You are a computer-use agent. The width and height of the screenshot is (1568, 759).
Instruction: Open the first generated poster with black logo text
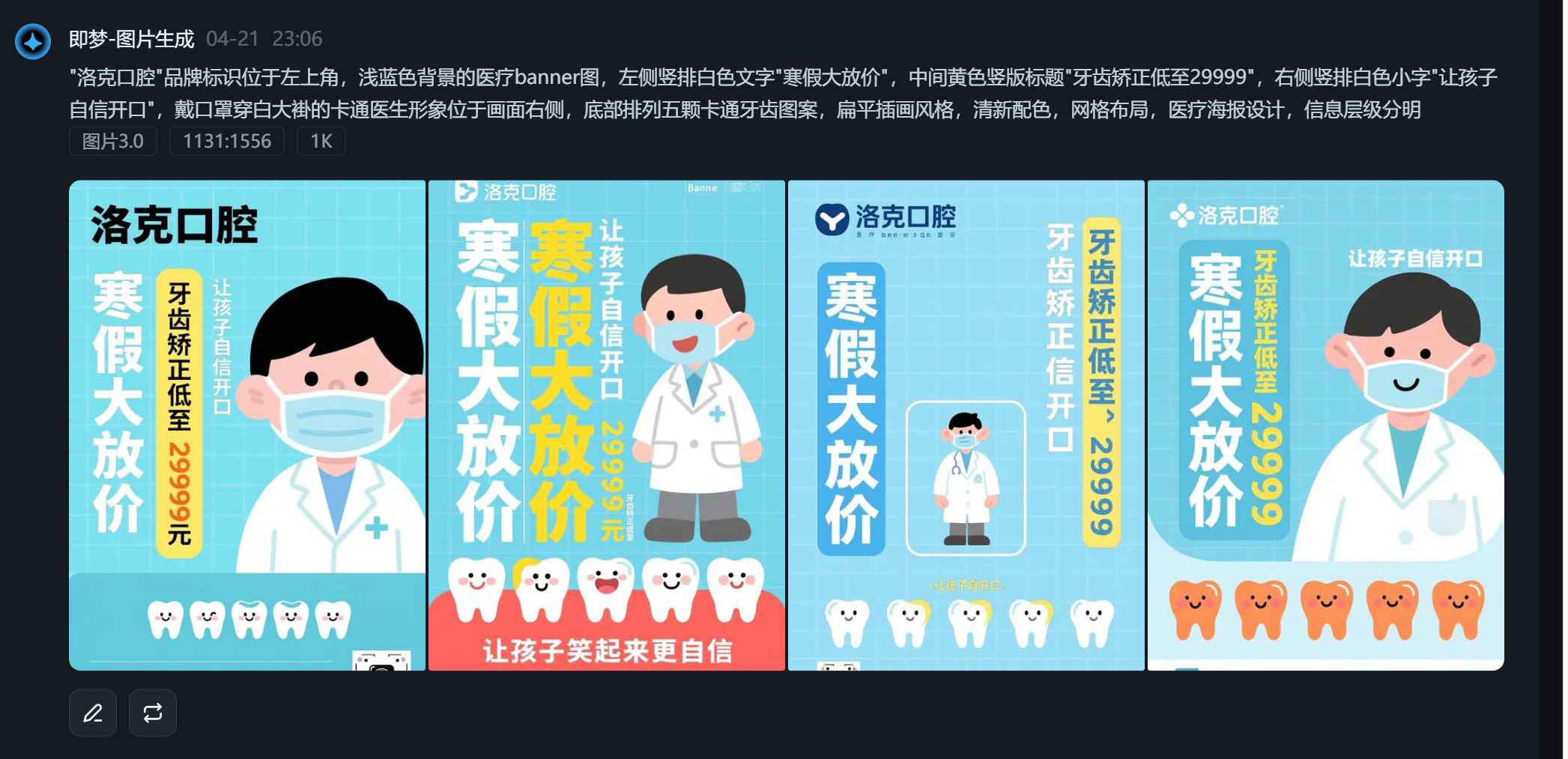pyautogui.click(x=247, y=425)
